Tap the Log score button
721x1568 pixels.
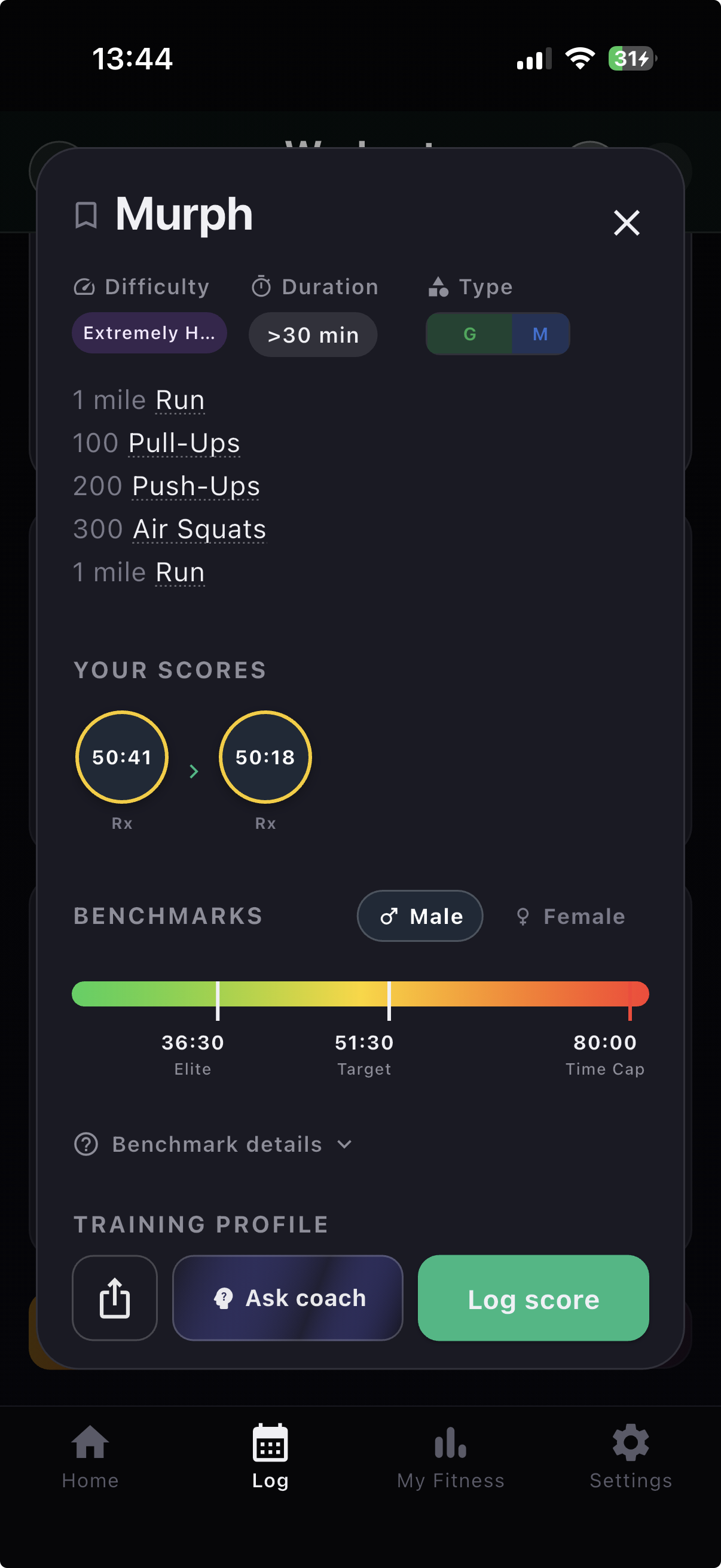click(533, 1298)
